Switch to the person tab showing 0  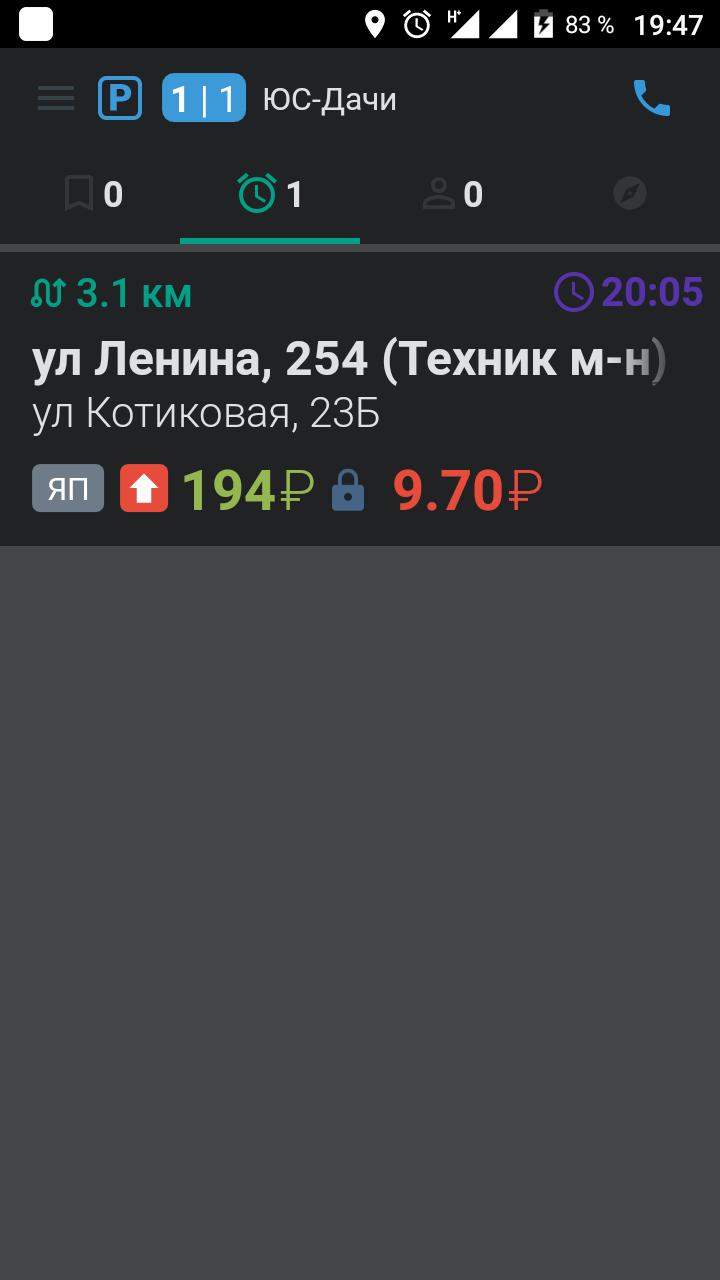point(452,194)
